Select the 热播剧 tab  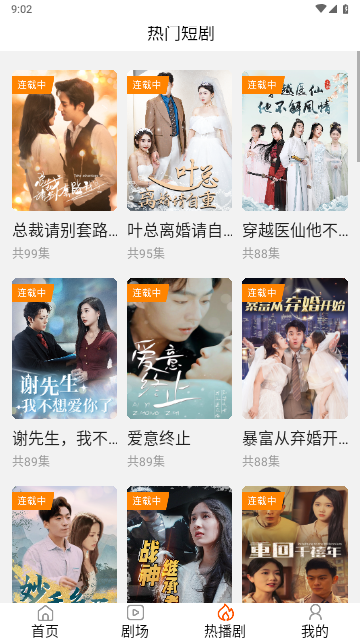225,621
